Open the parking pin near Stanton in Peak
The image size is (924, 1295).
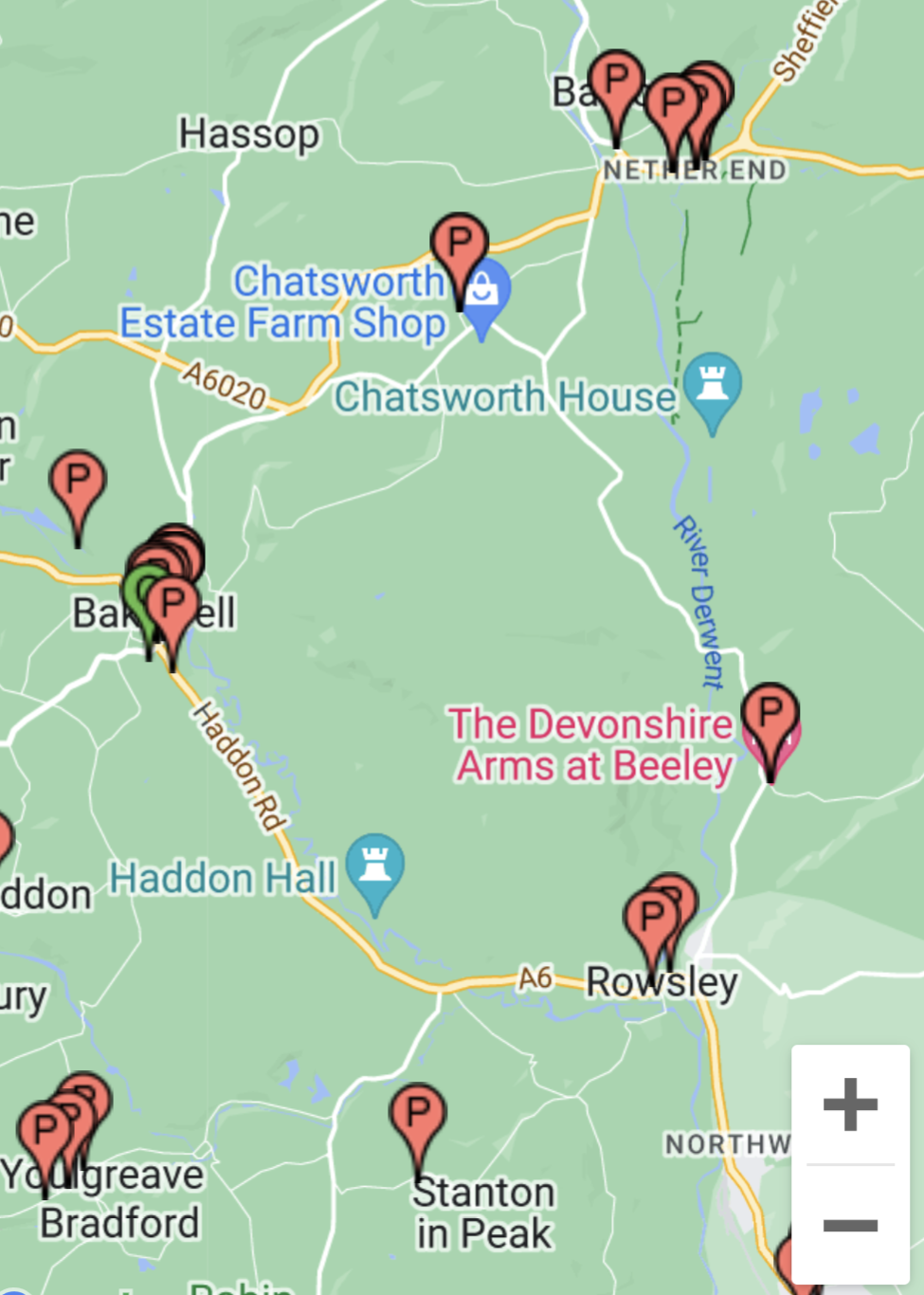pos(417,1112)
